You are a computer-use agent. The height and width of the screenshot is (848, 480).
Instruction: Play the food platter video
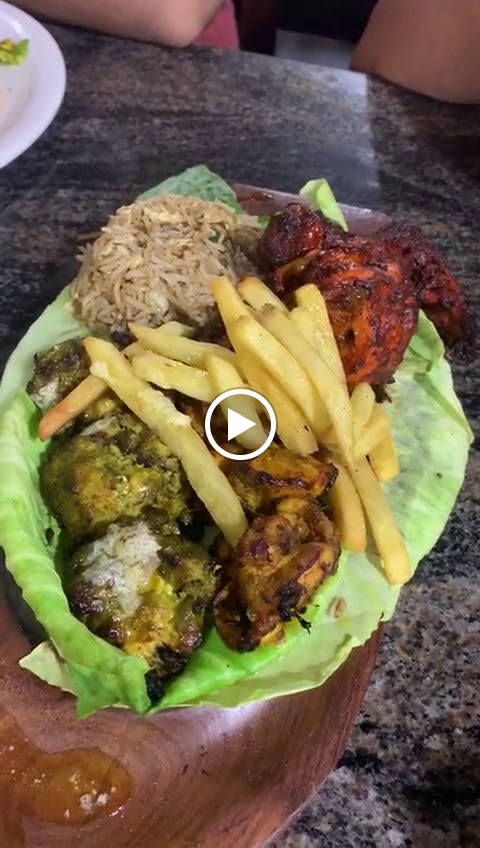click(241, 424)
